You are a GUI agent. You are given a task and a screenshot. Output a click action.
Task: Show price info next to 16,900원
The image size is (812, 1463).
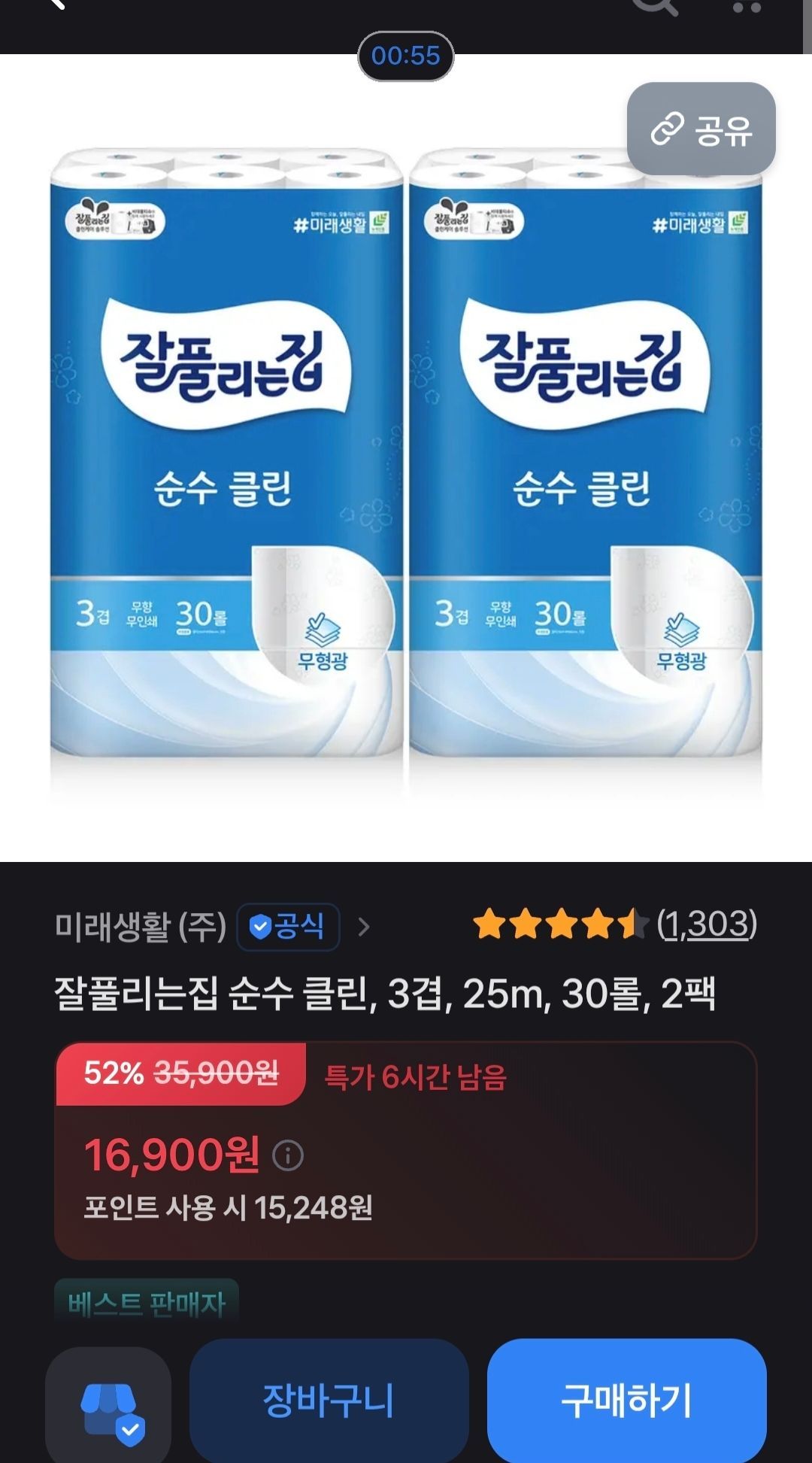tap(287, 1155)
